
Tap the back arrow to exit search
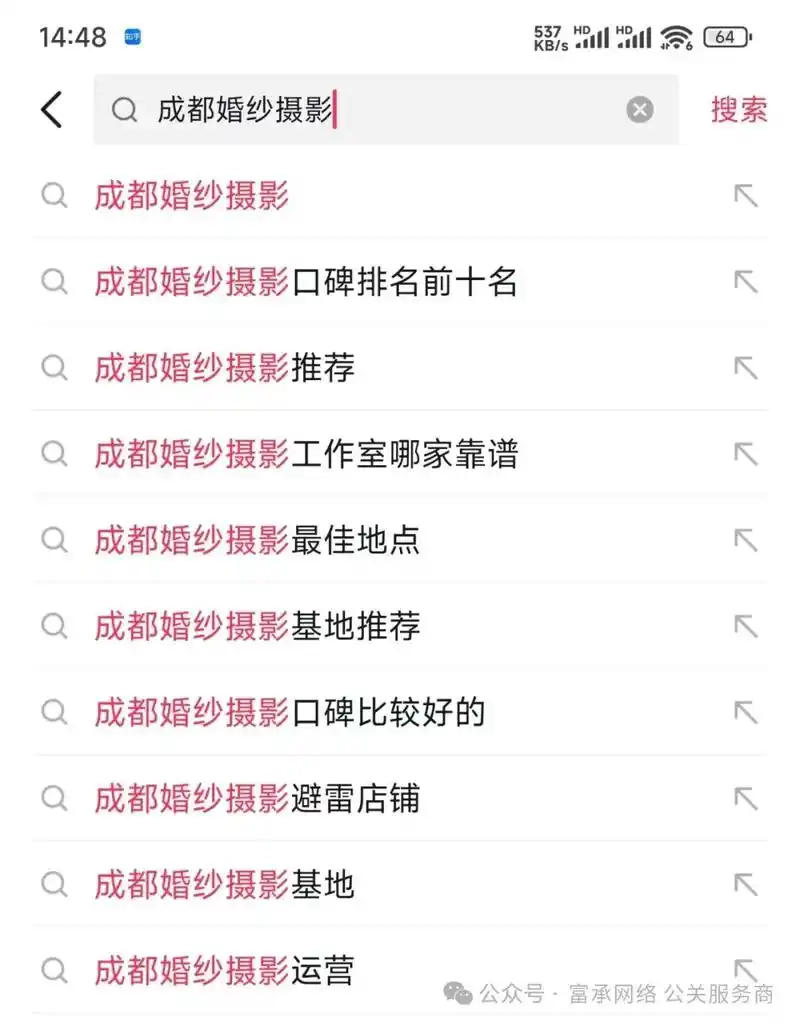coord(52,110)
